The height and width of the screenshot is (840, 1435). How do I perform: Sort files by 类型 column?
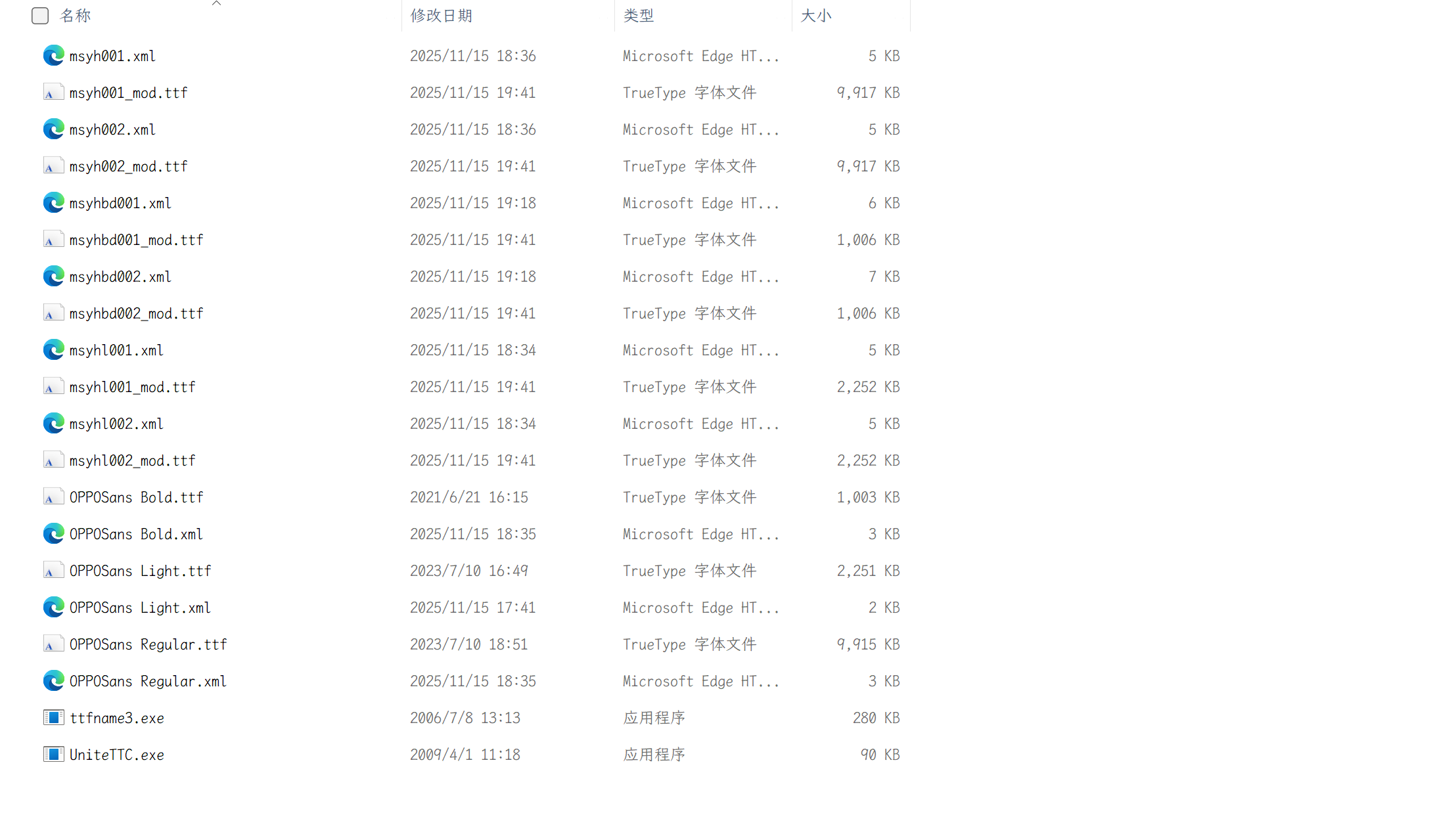pos(638,16)
